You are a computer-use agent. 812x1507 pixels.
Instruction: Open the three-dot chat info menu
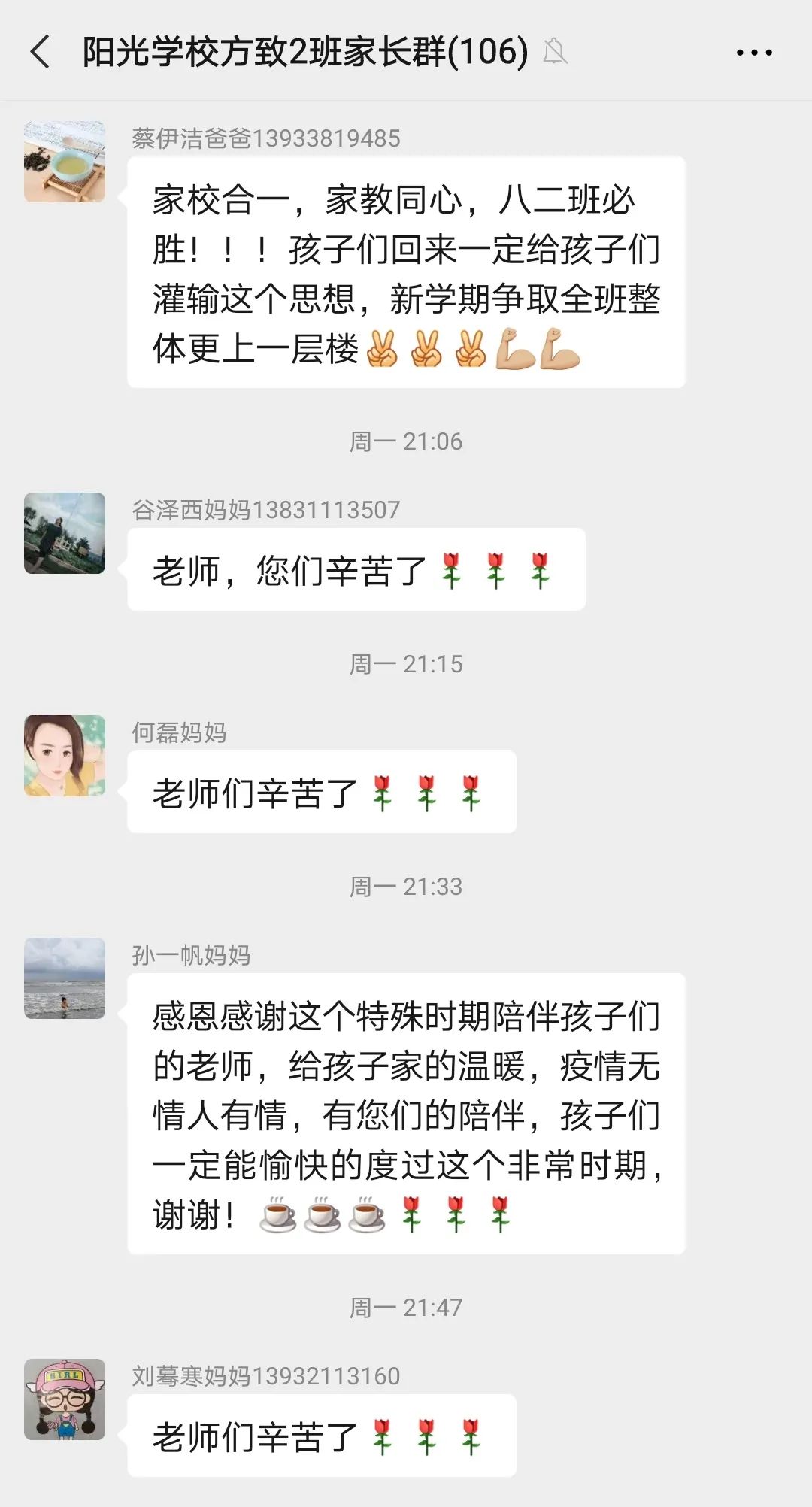coord(753,53)
